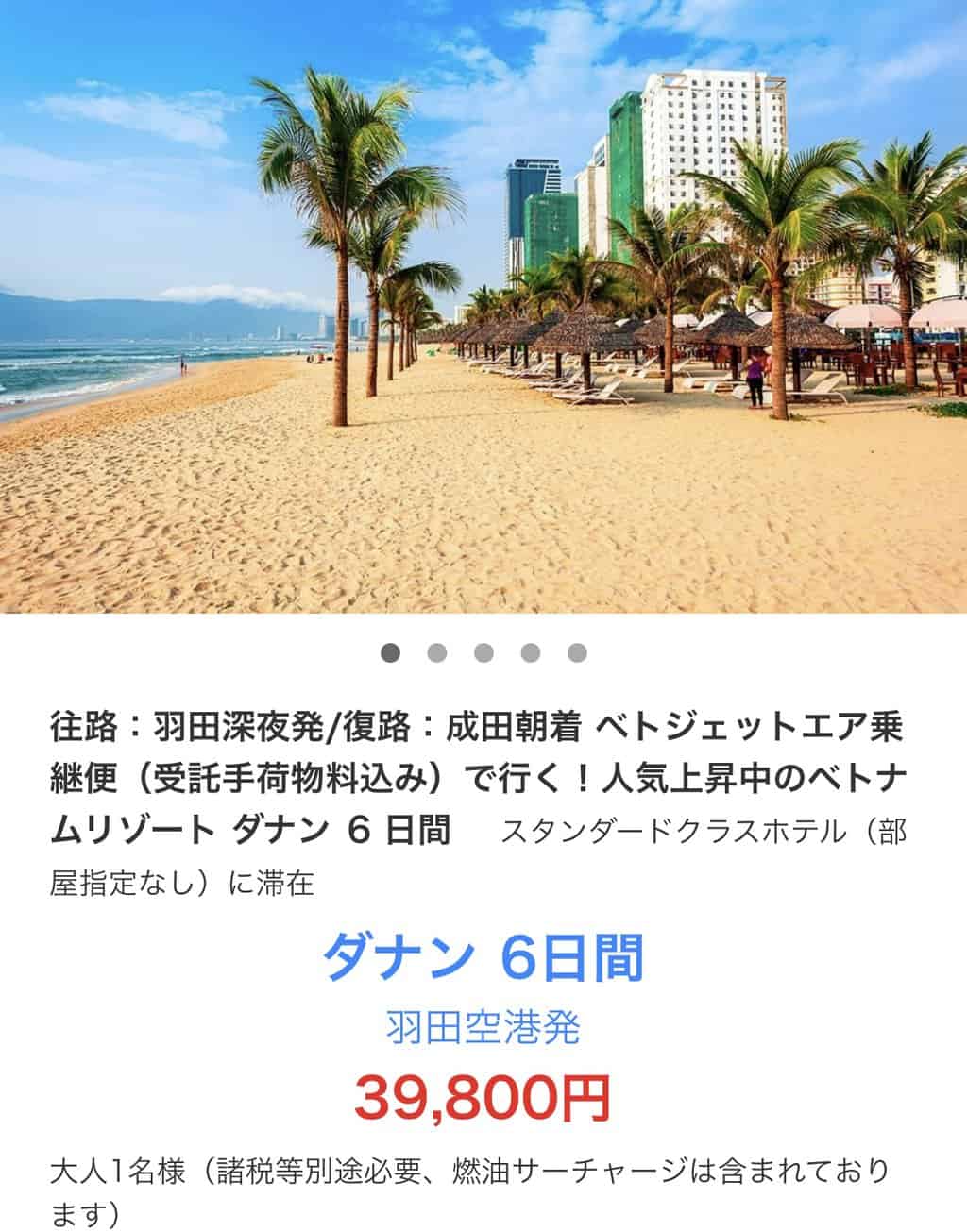Select the second photo carousel dot

click(436, 652)
